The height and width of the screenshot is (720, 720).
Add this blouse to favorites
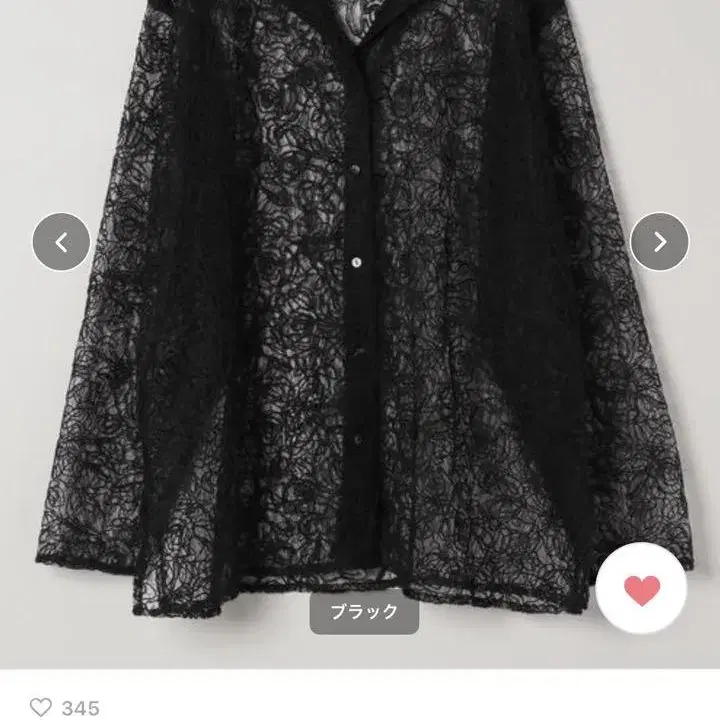pyautogui.click(x=642, y=591)
